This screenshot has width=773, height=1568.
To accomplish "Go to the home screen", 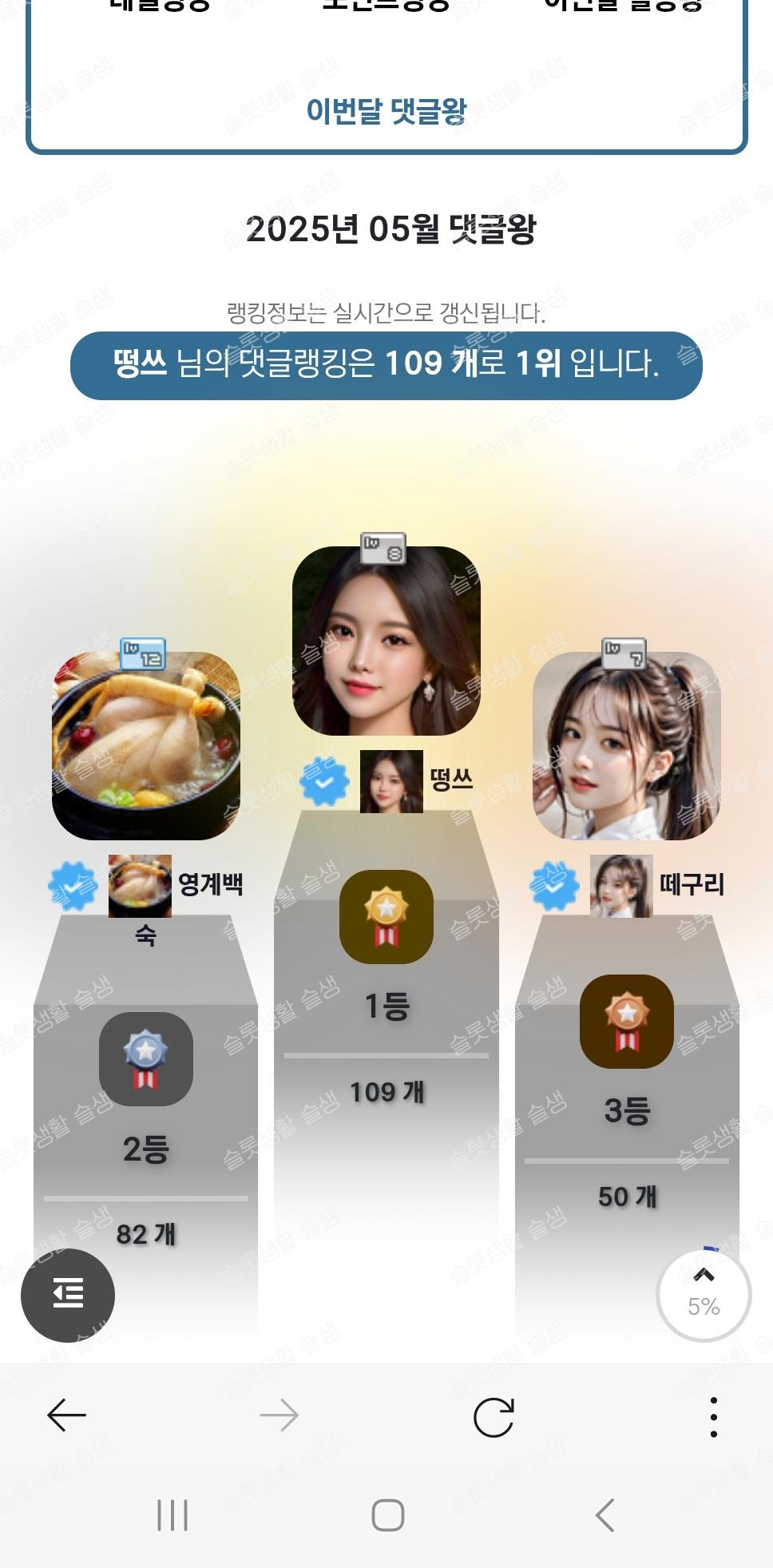I will pos(388,1515).
